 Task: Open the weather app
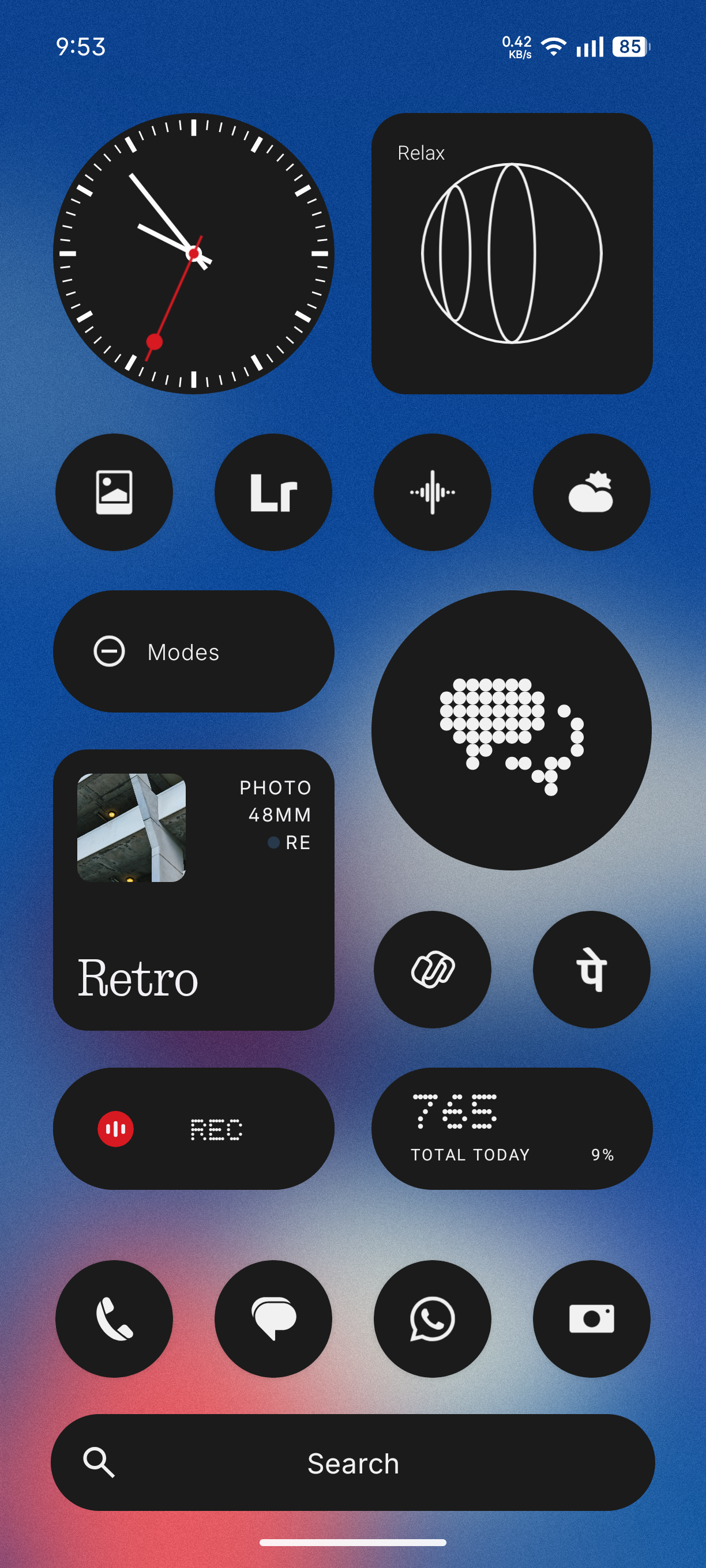click(591, 492)
